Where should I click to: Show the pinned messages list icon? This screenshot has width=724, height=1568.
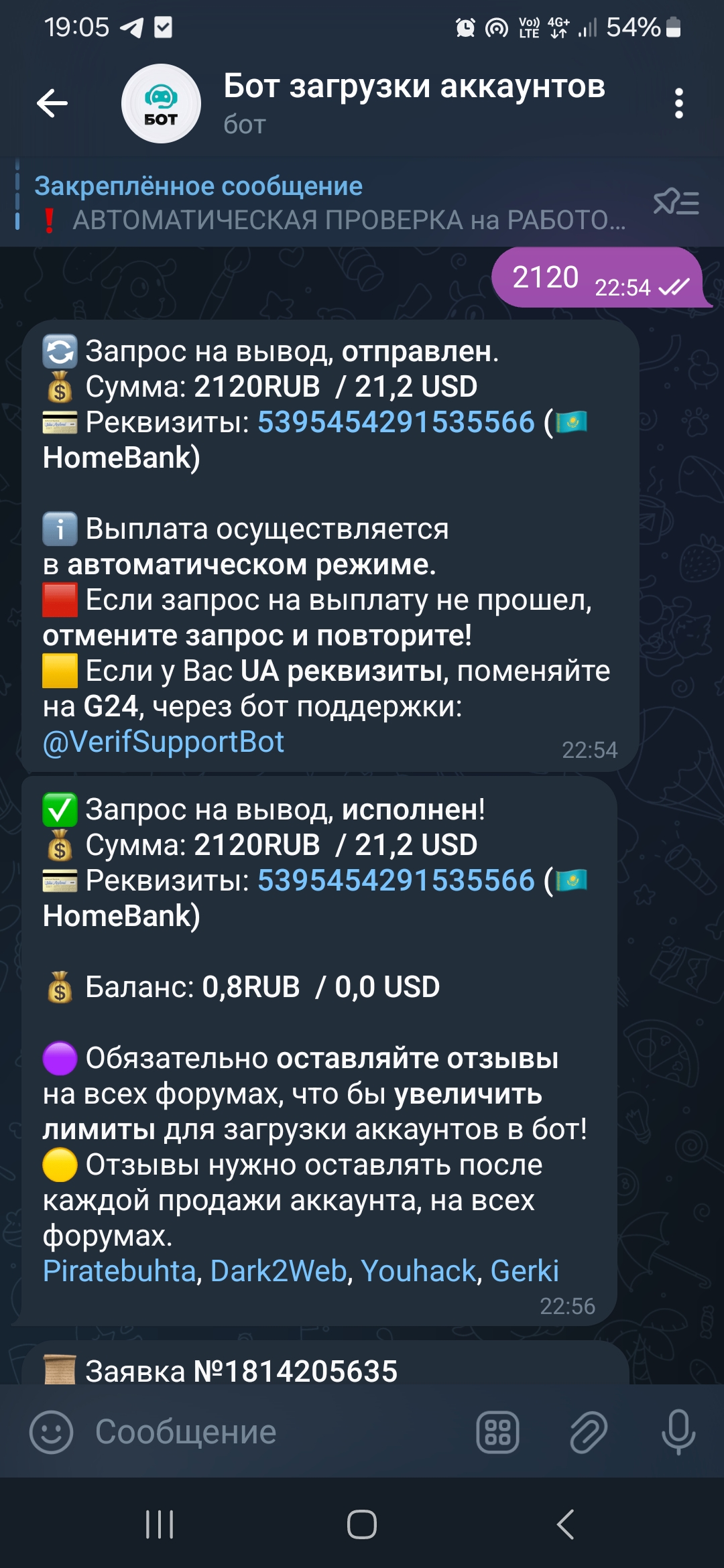tap(676, 202)
